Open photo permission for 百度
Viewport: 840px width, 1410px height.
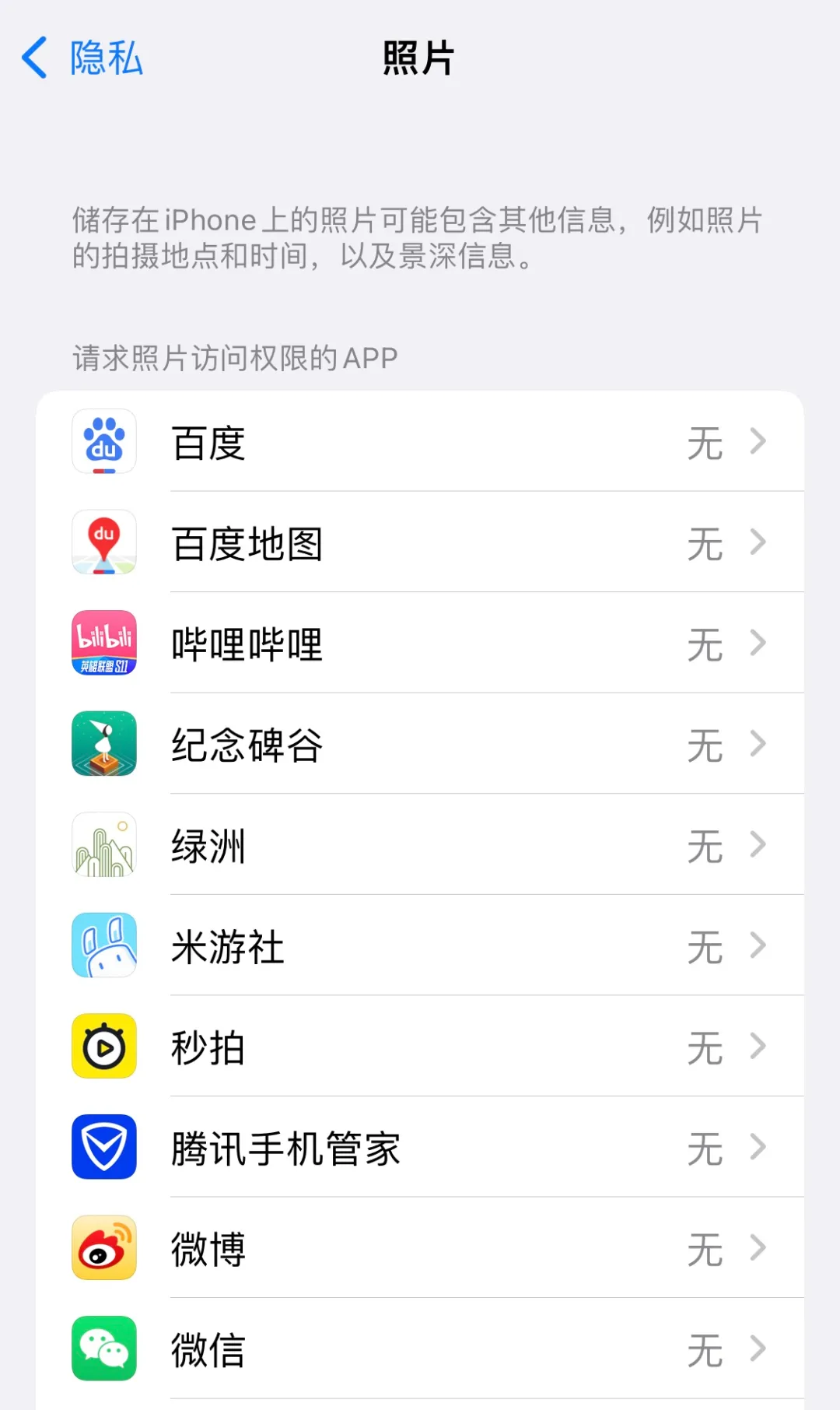420,443
